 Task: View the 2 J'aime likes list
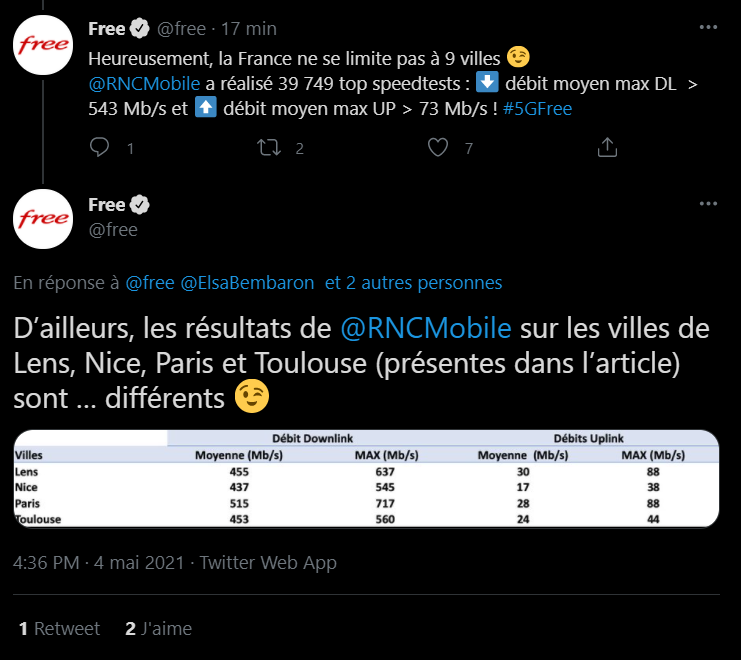tap(158, 628)
